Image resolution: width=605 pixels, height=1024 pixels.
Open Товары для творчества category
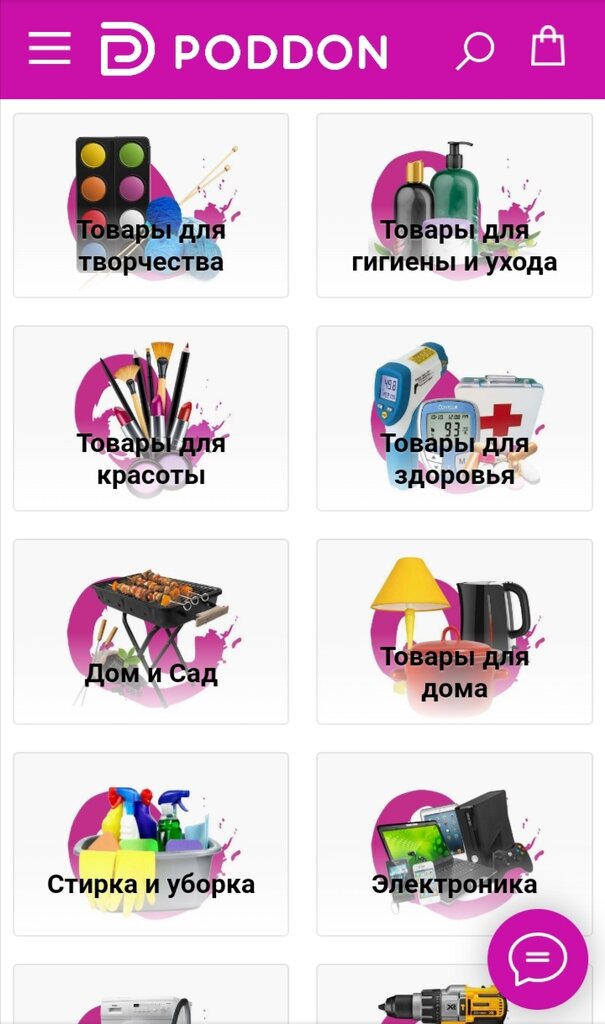pos(151,205)
